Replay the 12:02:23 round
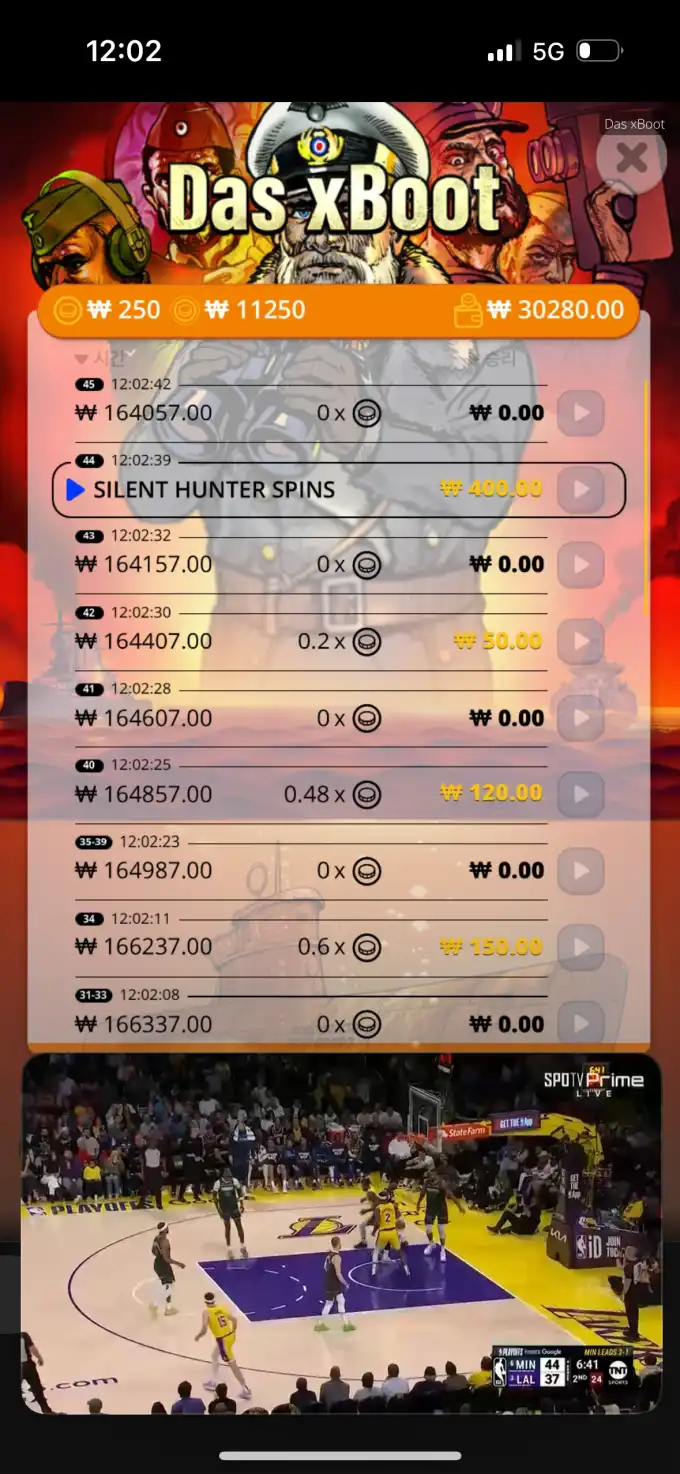 pyautogui.click(x=580, y=871)
